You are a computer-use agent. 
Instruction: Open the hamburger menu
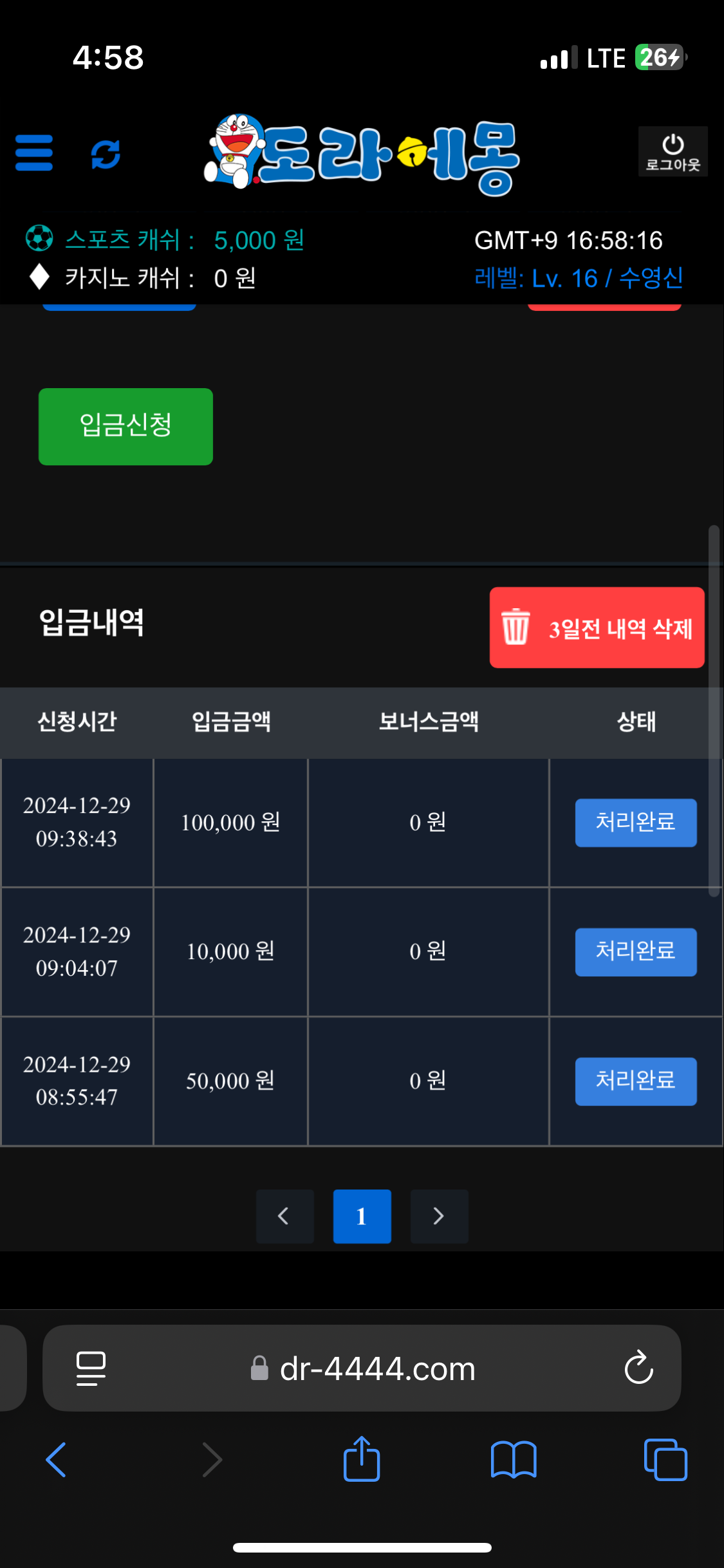click(x=34, y=153)
